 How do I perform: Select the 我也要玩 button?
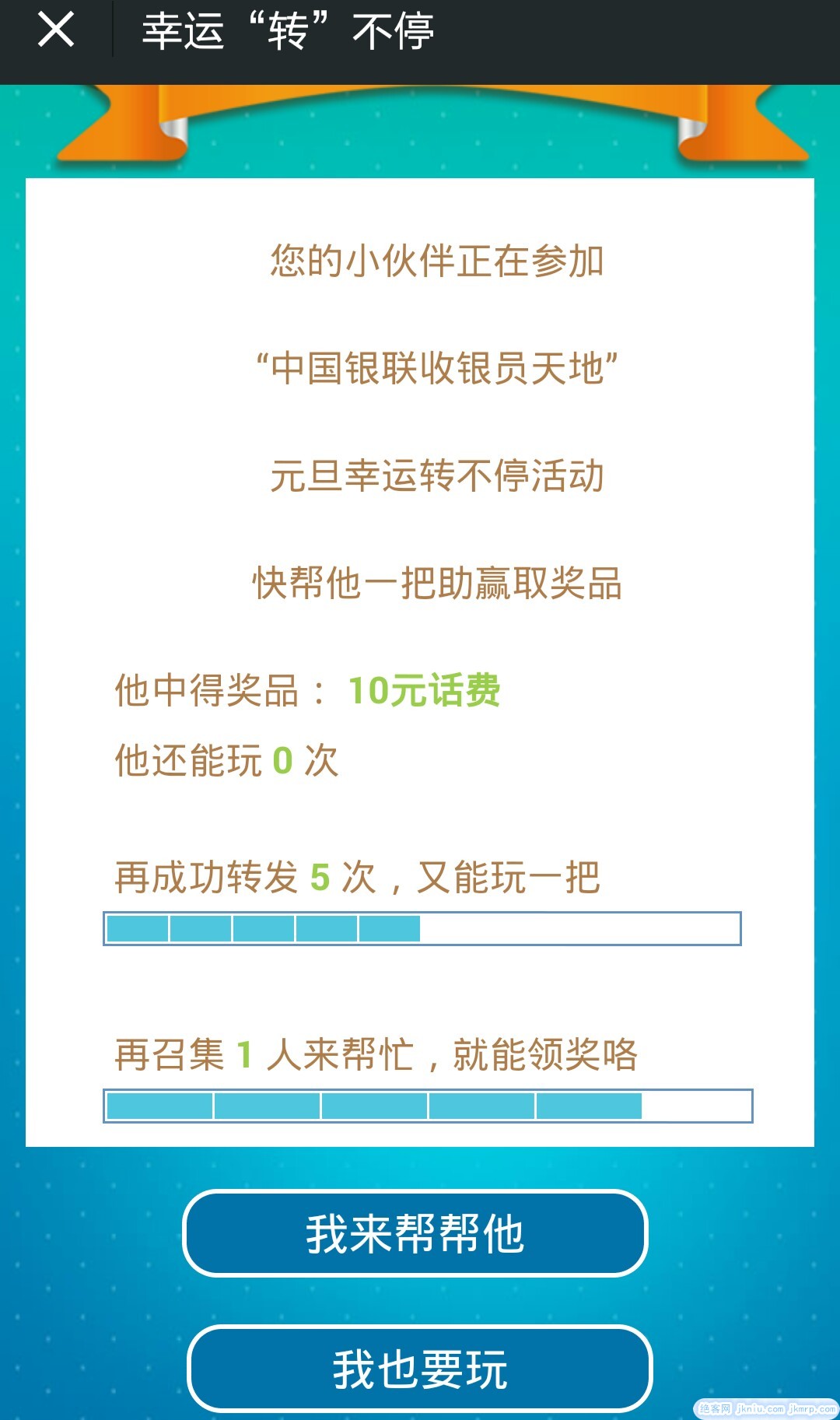tap(420, 1369)
